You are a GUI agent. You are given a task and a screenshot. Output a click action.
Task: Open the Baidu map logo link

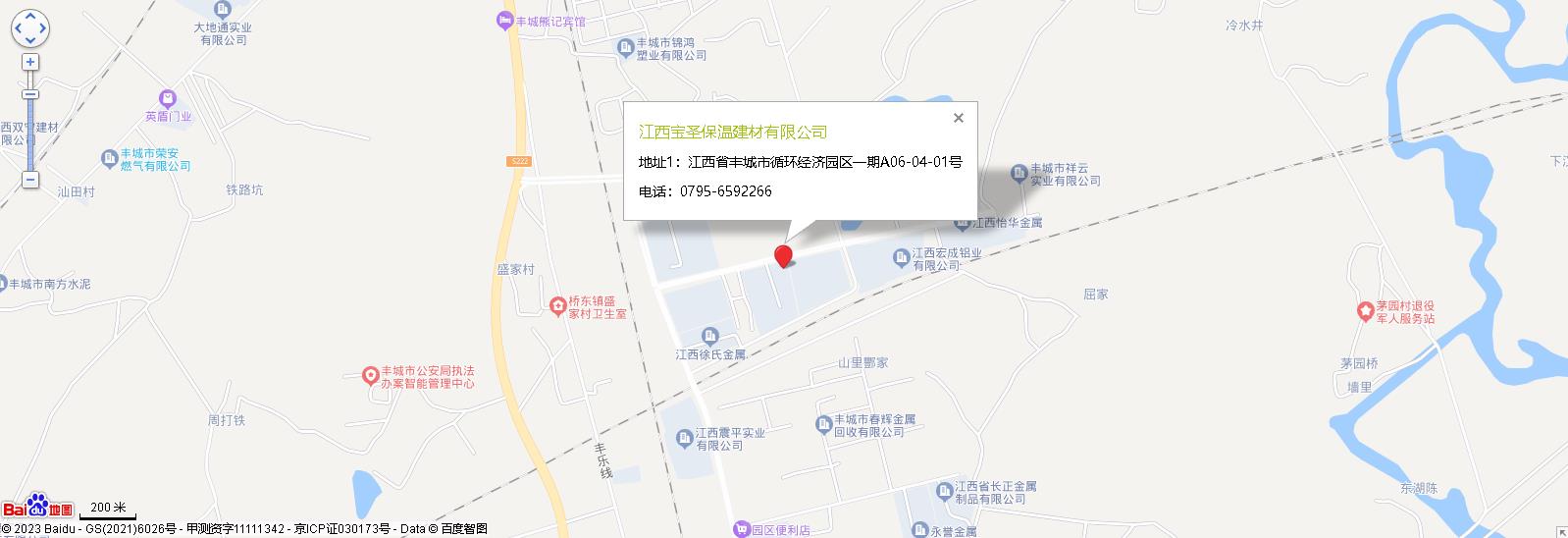point(37,507)
